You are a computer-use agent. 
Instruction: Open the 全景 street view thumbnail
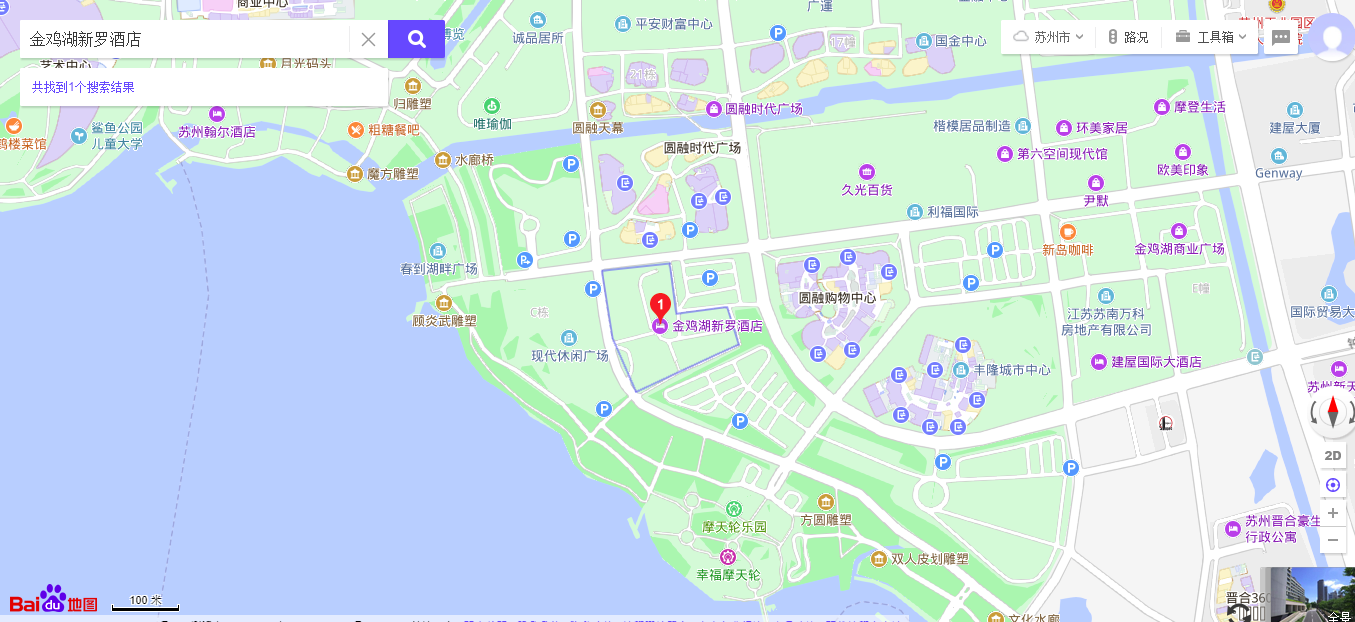click(x=1307, y=596)
